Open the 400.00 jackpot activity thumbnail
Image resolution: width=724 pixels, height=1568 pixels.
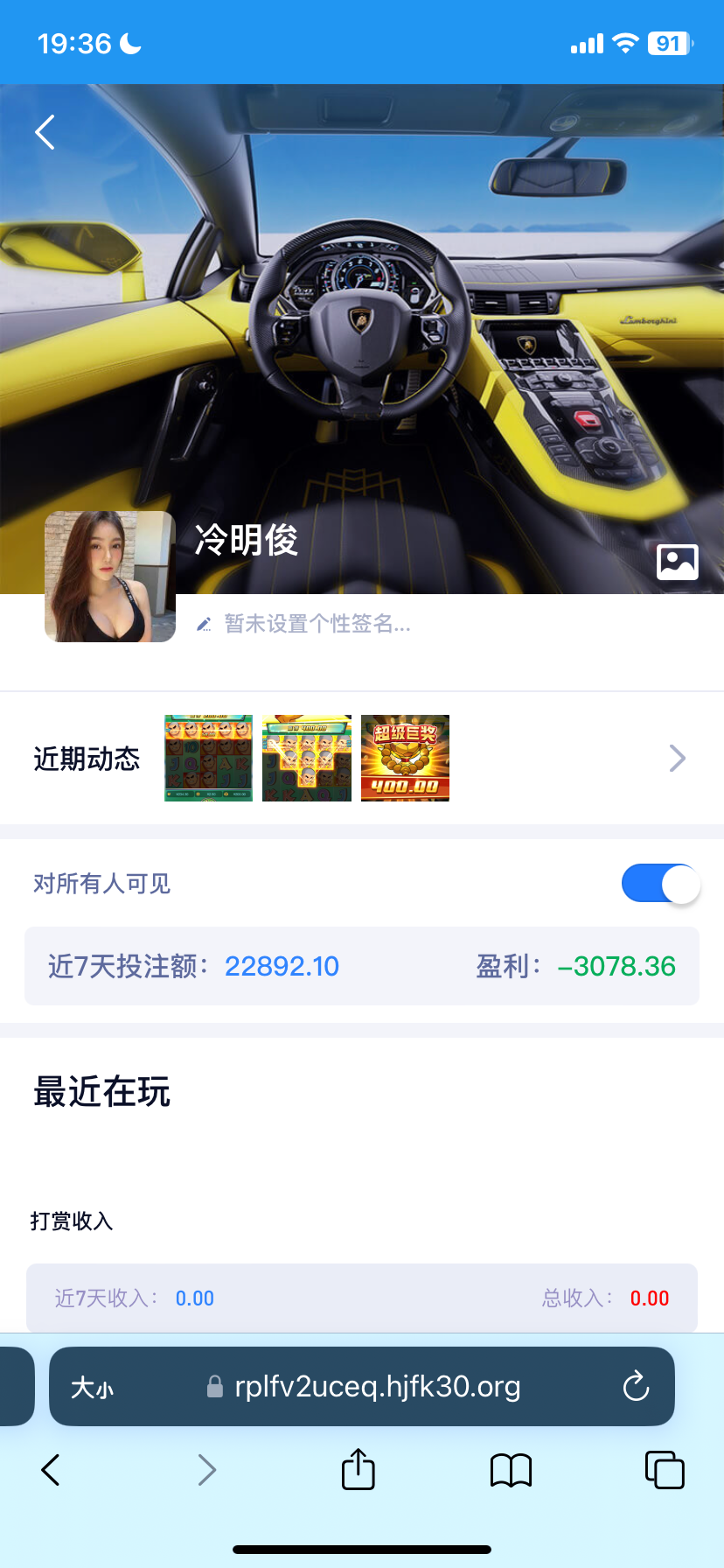click(x=405, y=758)
